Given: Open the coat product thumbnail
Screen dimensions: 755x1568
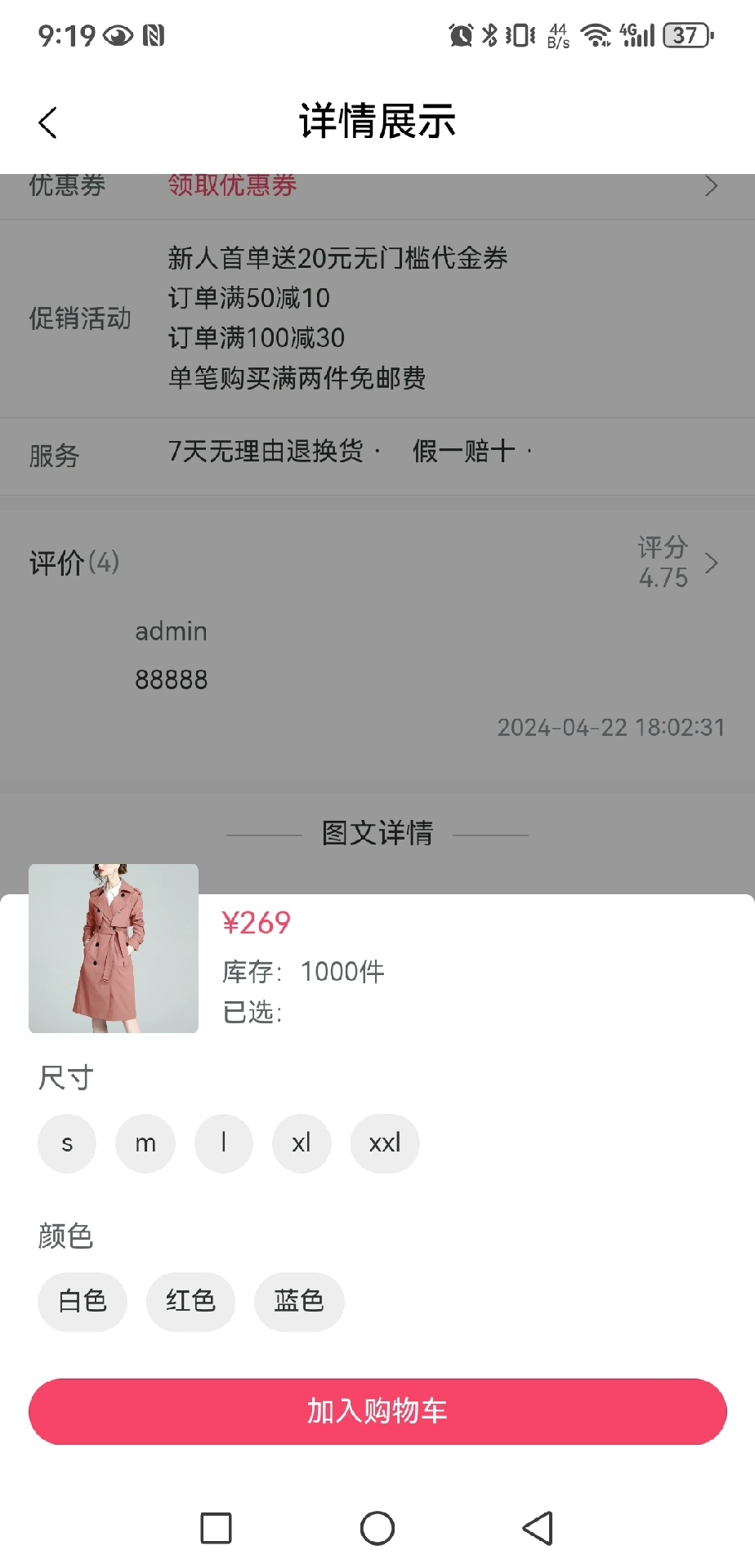Looking at the screenshot, I should tap(114, 948).
